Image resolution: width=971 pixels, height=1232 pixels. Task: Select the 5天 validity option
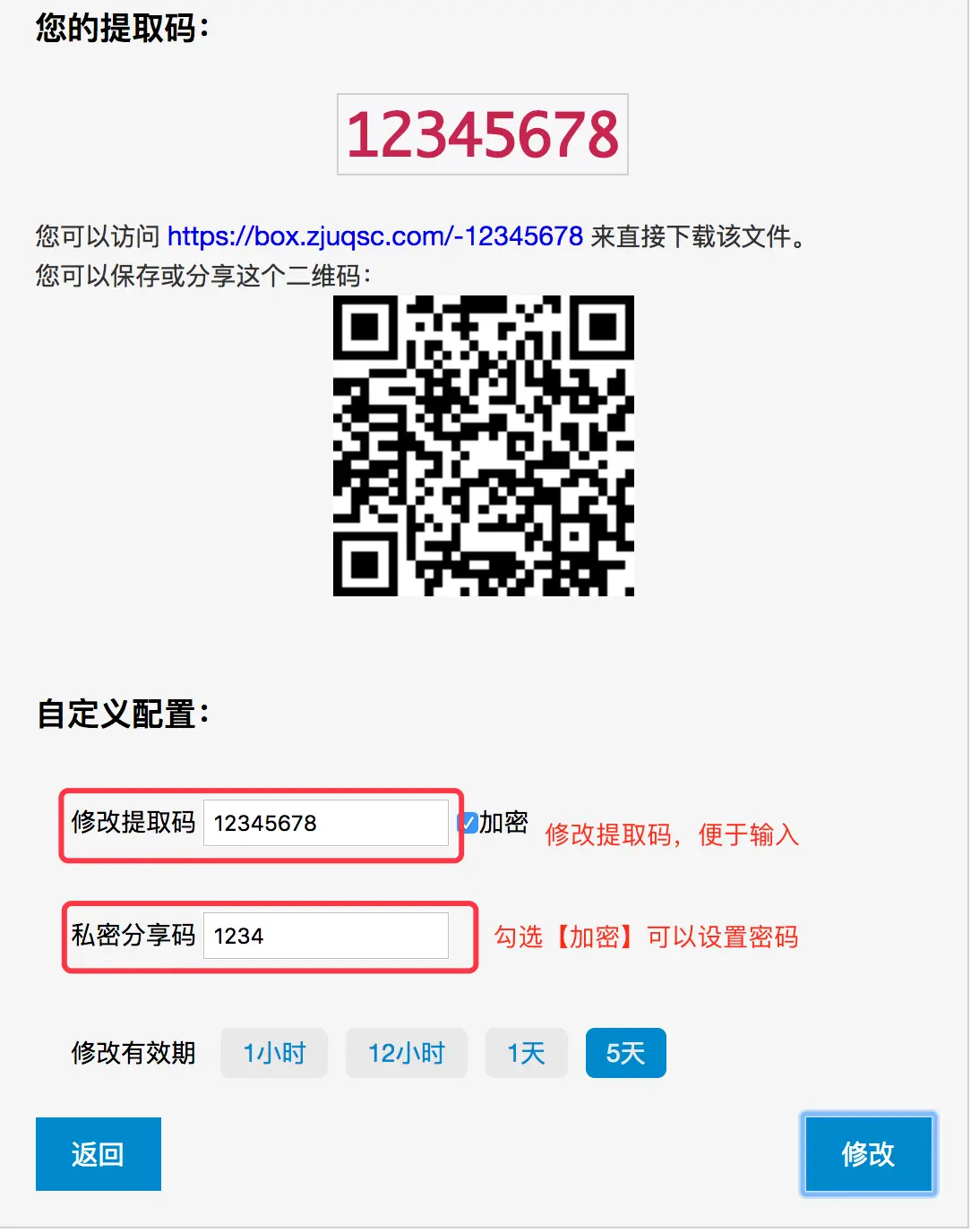click(x=625, y=1053)
